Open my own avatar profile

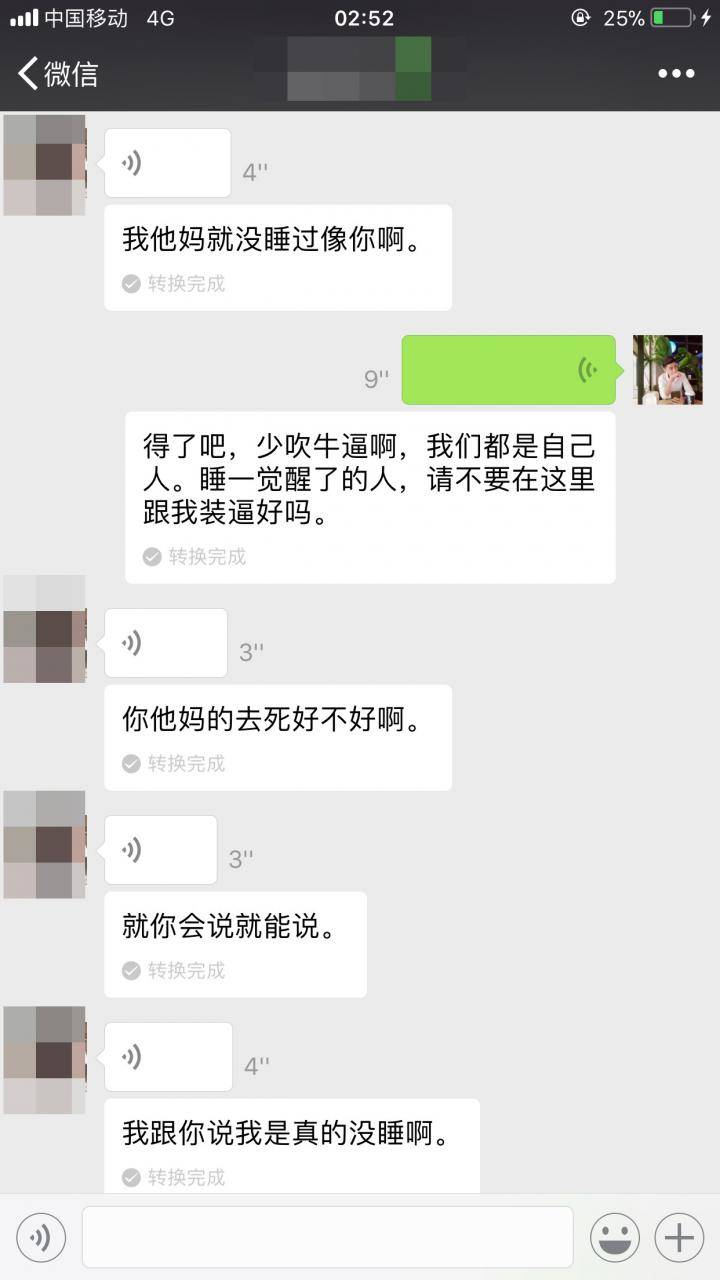coord(668,370)
